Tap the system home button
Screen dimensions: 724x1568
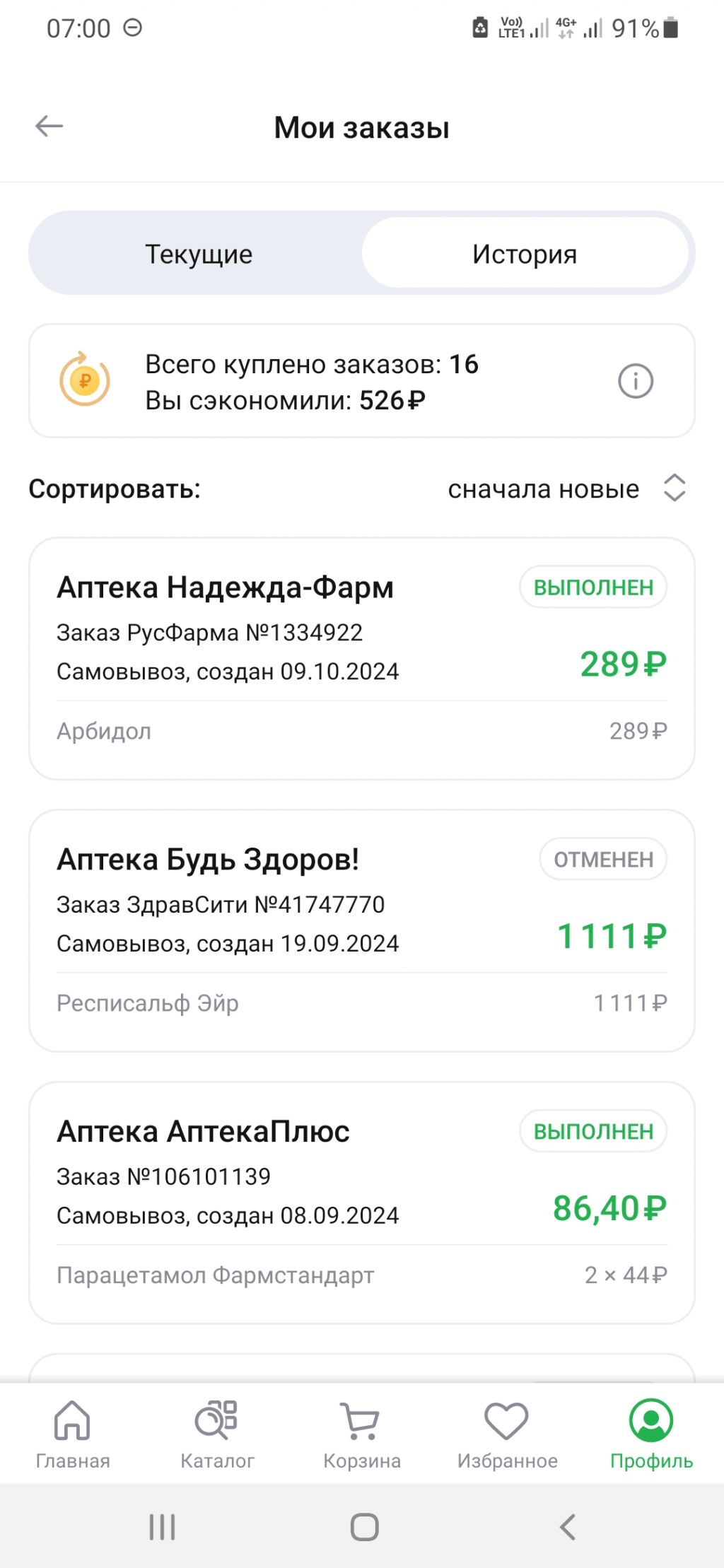[x=364, y=1527]
